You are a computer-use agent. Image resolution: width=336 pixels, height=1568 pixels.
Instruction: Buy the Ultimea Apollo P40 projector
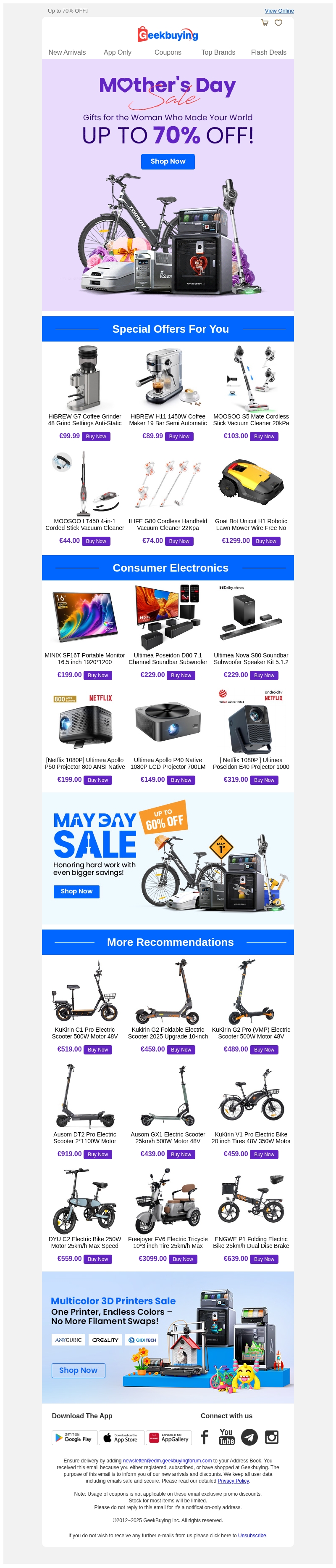181,780
